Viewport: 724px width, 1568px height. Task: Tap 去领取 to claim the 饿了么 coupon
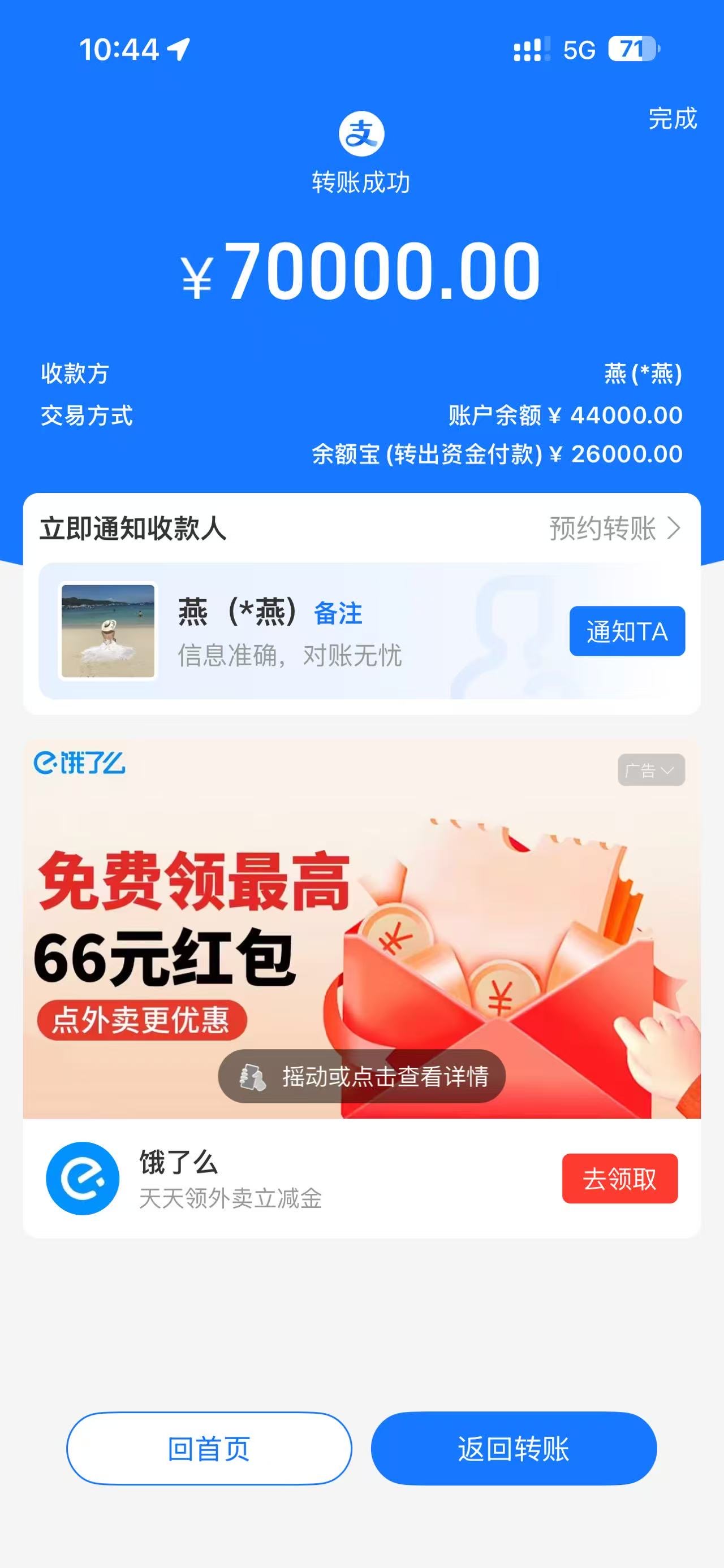tap(619, 1179)
